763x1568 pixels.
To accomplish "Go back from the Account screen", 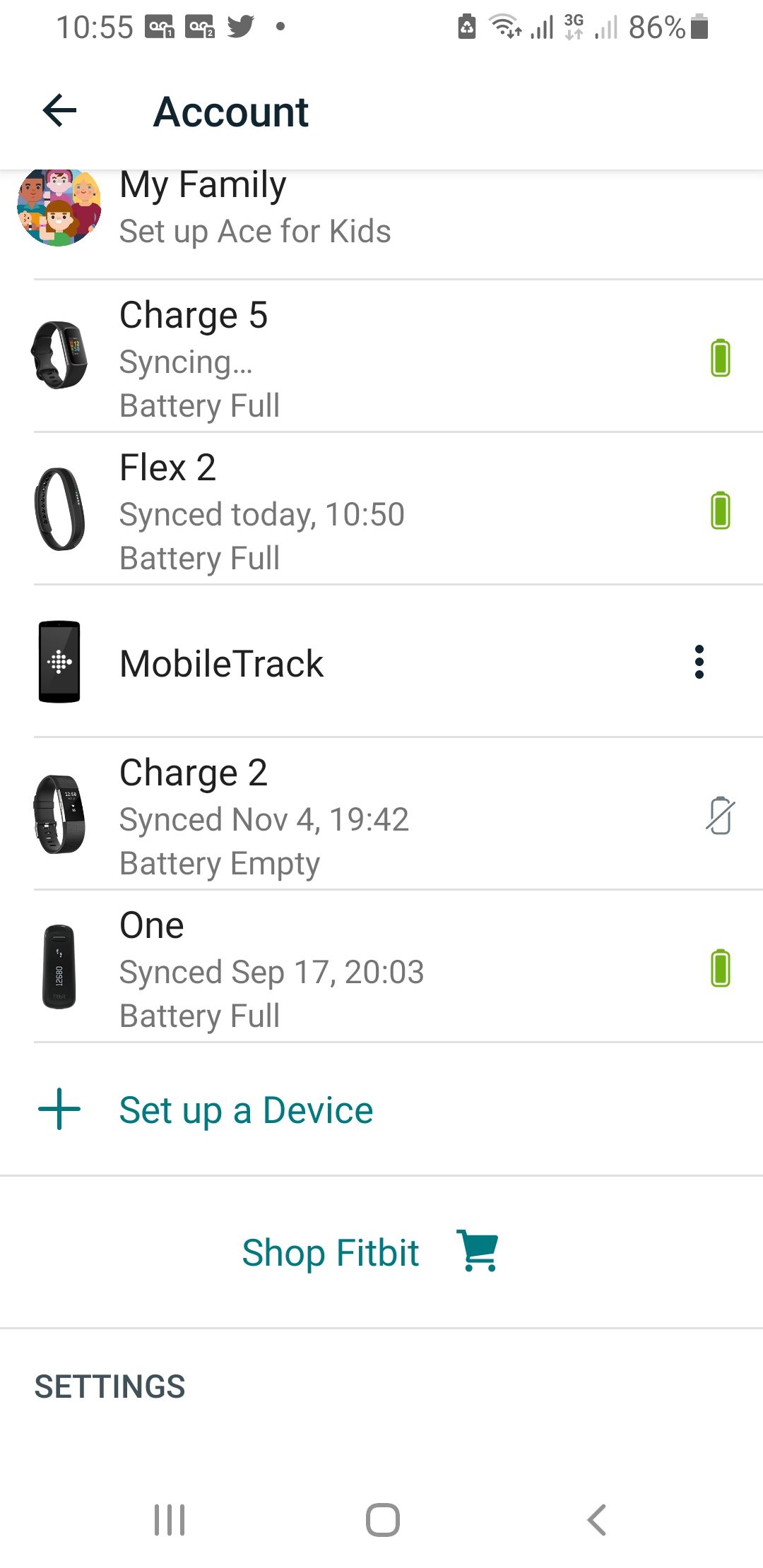I will point(59,111).
